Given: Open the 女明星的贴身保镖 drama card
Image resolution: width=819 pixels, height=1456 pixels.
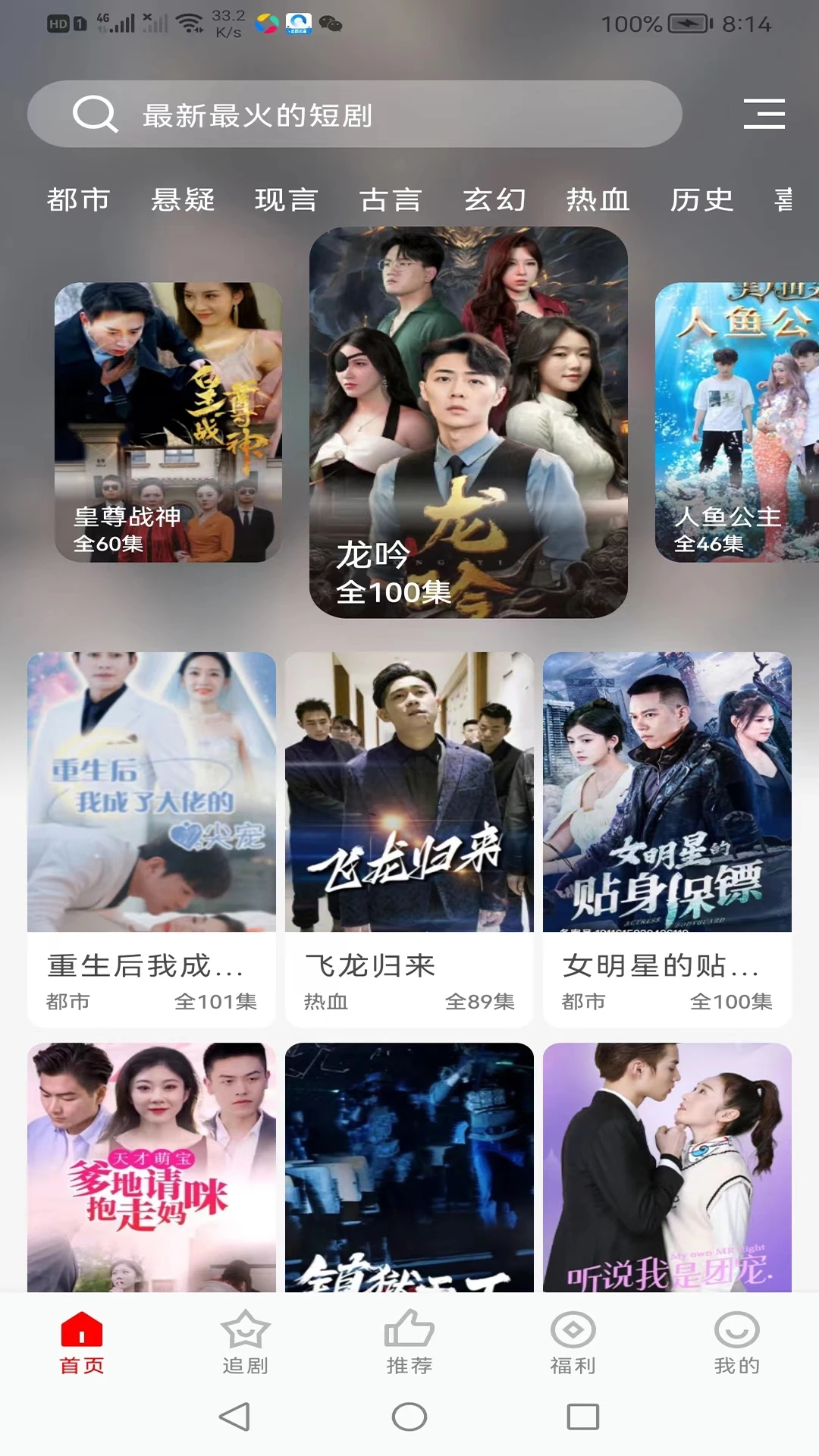Looking at the screenshot, I should pos(667,838).
